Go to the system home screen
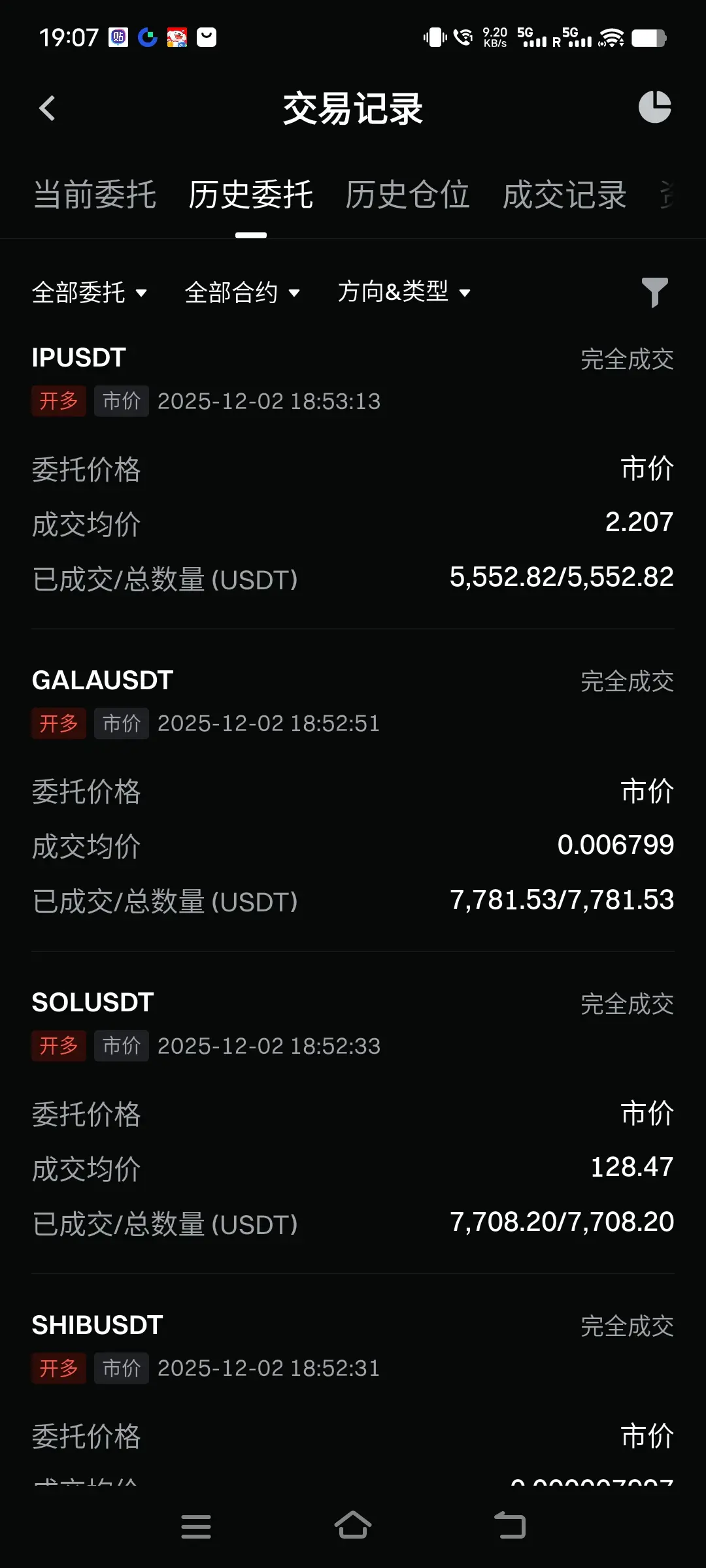The image size is (706, 1568). (x=353, y=1526)
